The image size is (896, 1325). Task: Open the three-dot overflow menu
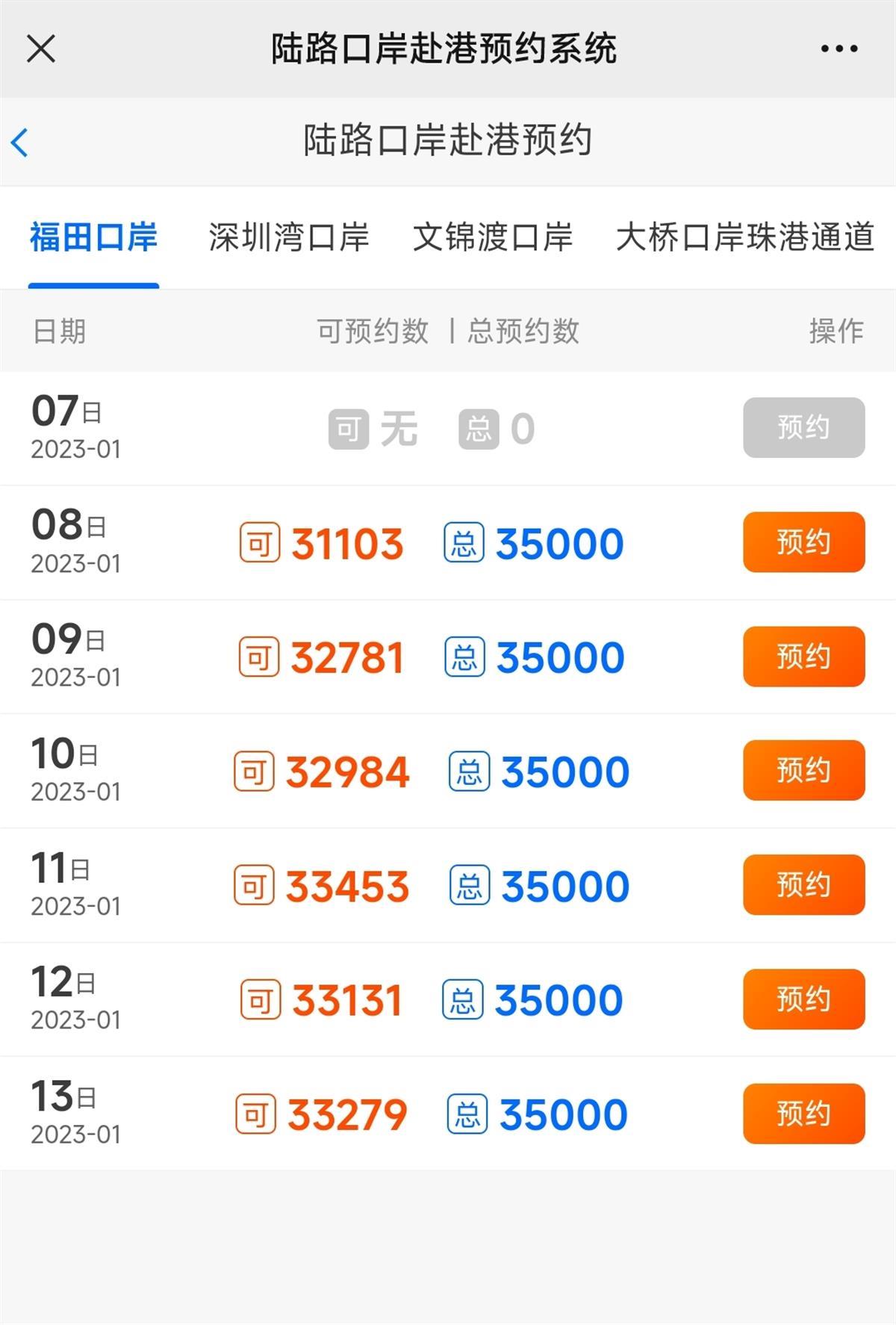pos(839,49)
